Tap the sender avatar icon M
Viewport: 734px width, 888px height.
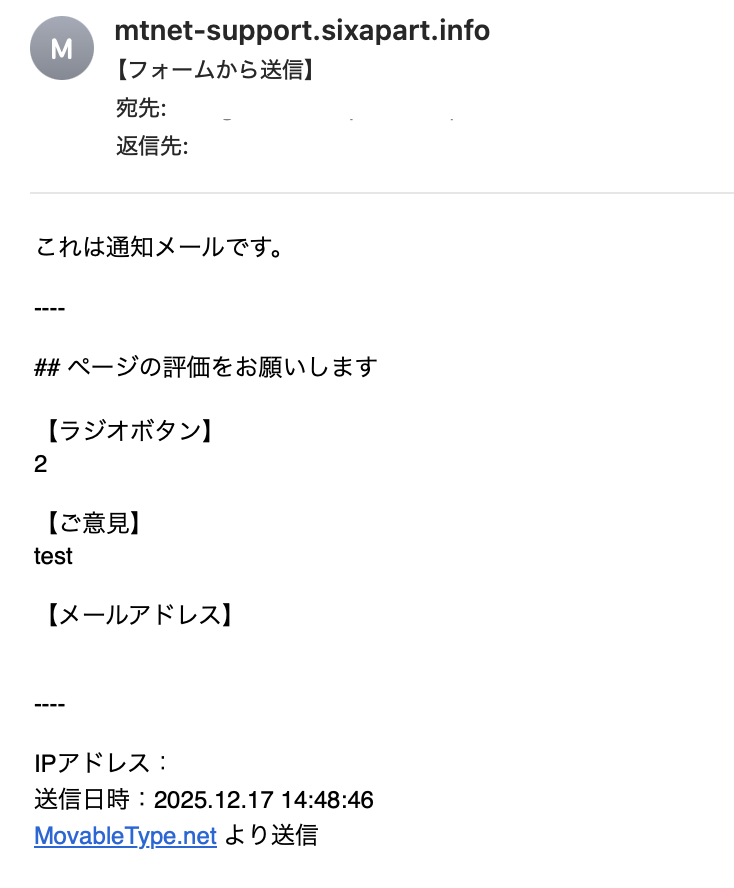[x=61, y=48]
